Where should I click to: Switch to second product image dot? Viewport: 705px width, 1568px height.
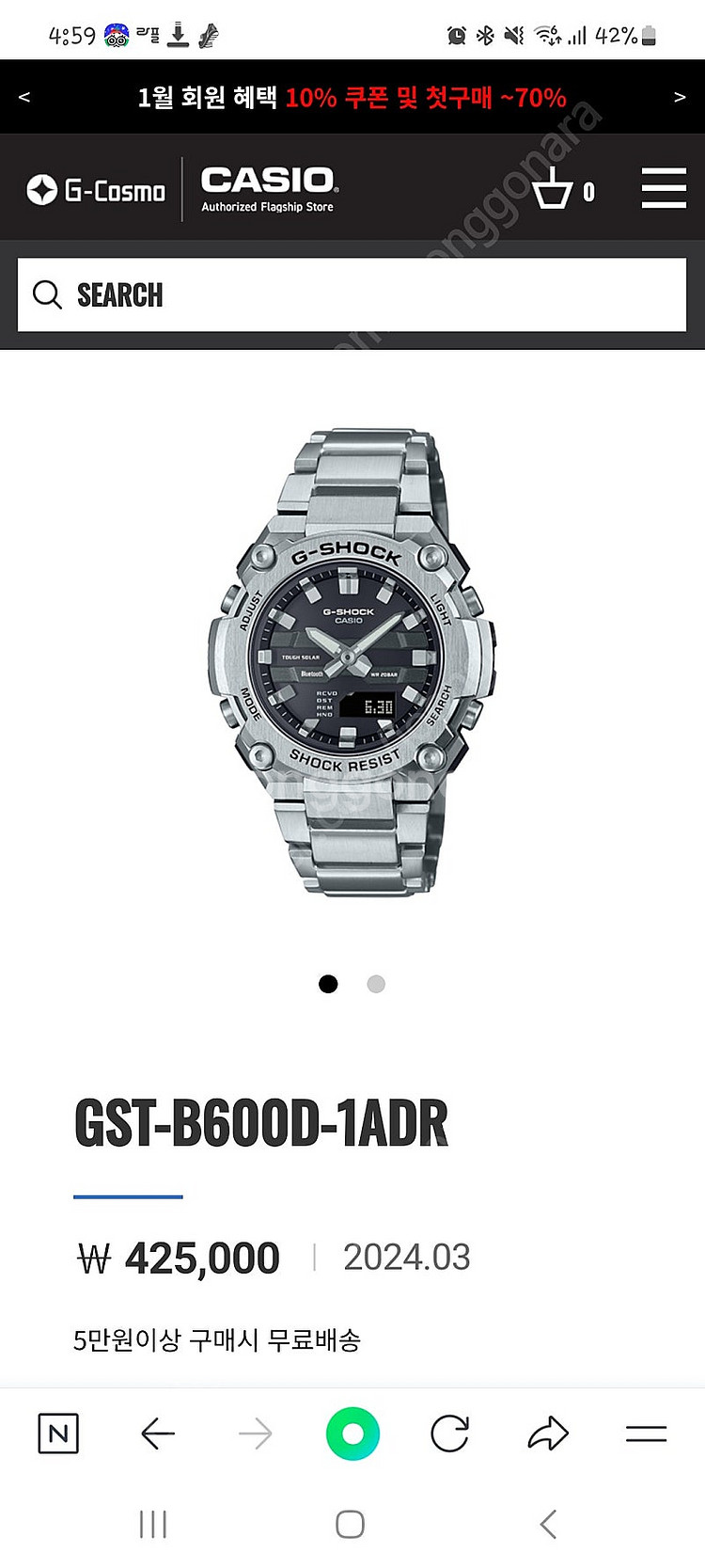pos(376,984)
